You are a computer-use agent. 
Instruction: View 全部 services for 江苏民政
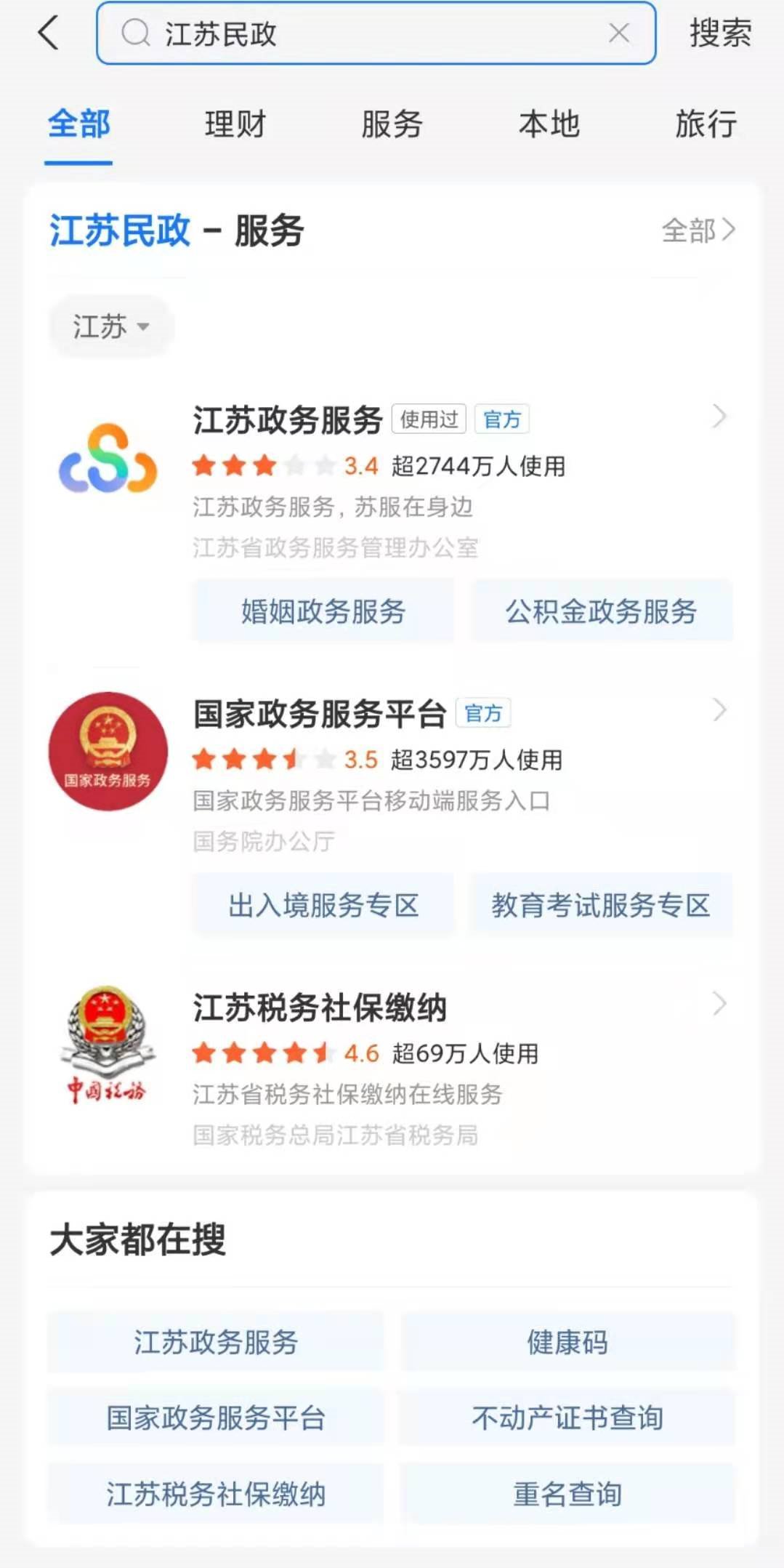(x=698, y=230)
